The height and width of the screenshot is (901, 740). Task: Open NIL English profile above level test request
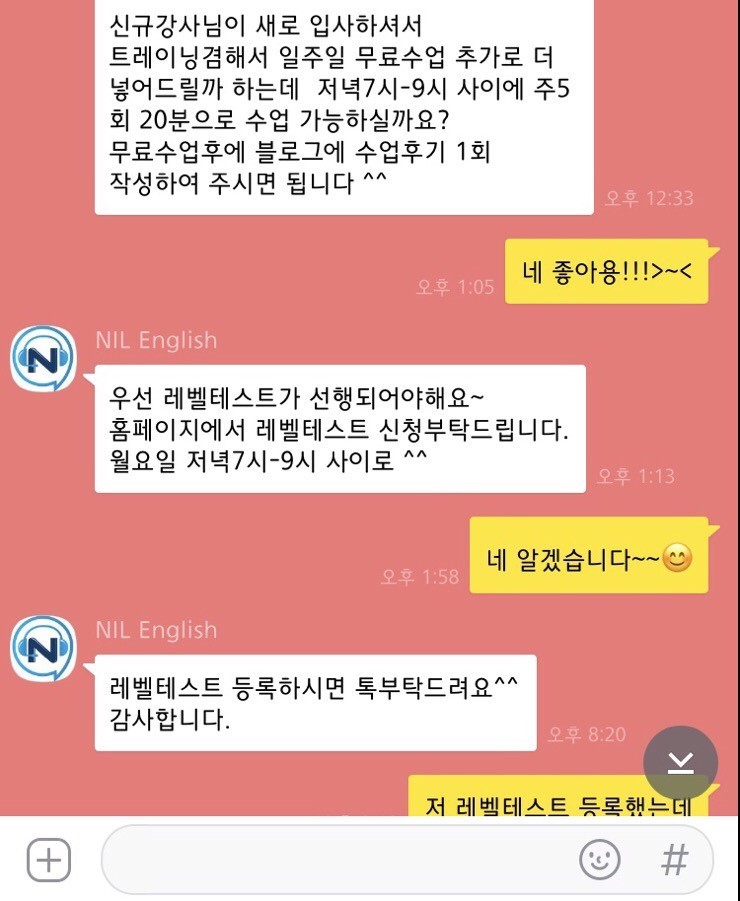[x=43, y=357]
